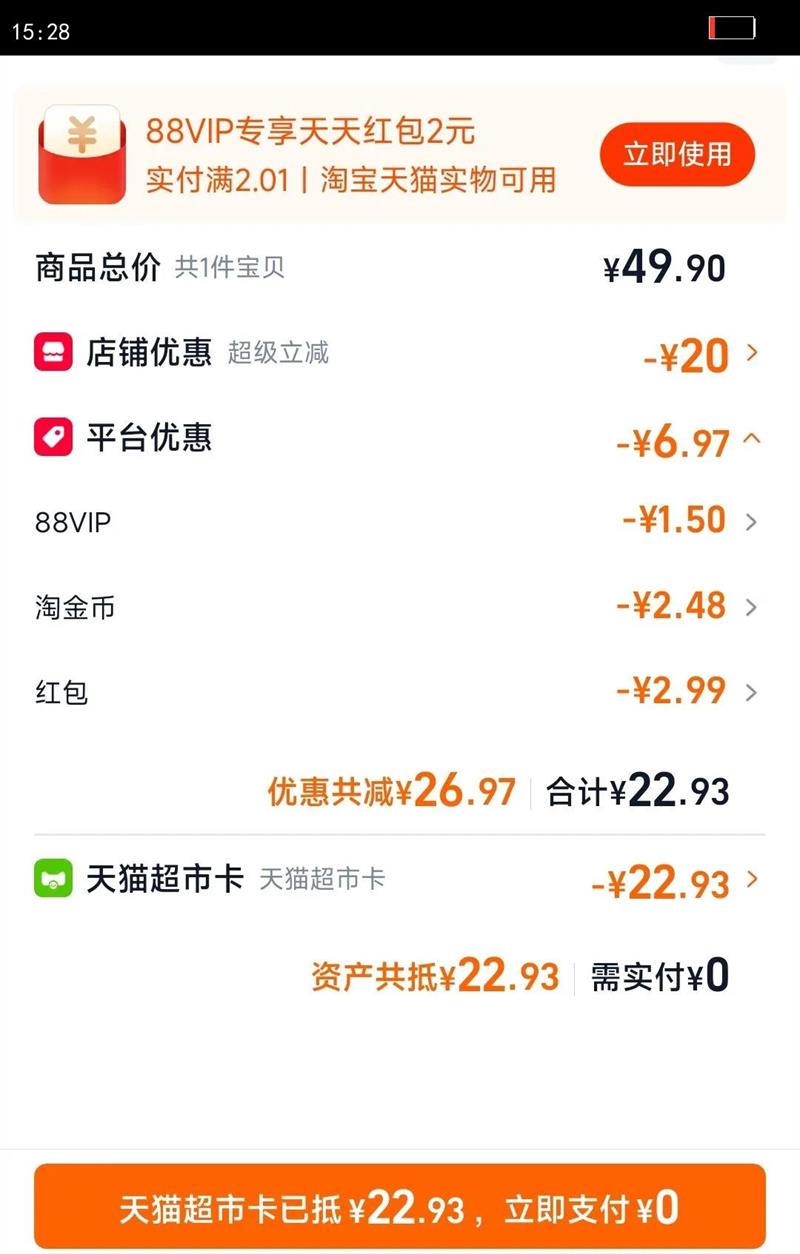Confirm payment with 立即支付 ¥0
This screenshot has height=1254, width=800.
pos(400,1207)
